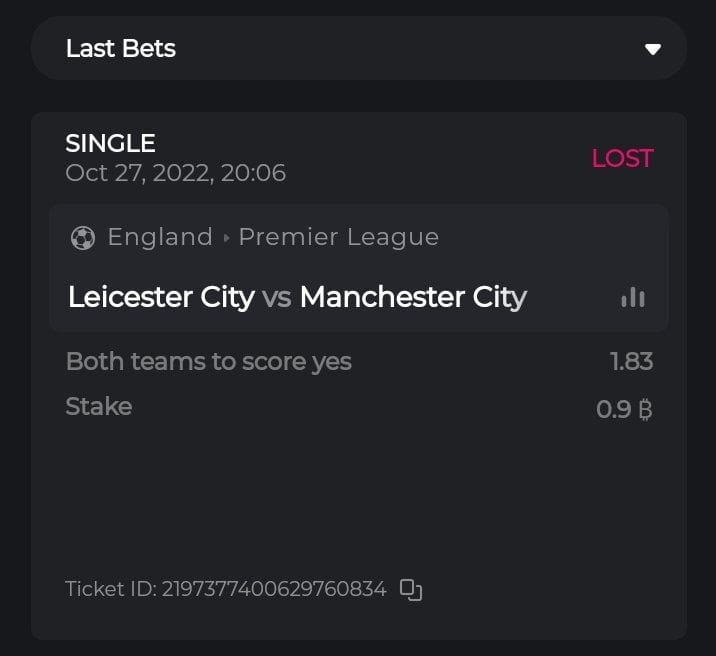Copy the Ticket ID

pyautogui.click(x=411, y=589)
